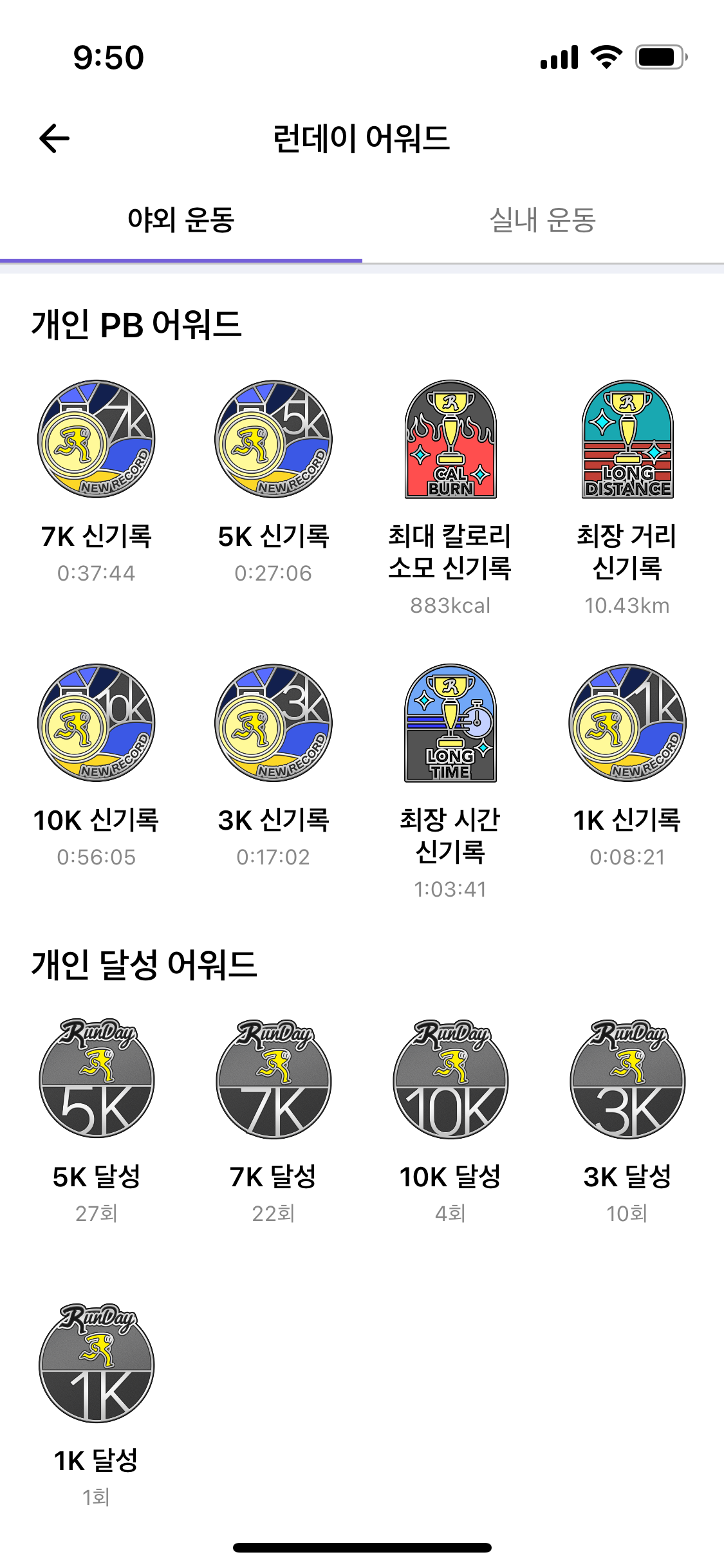
Task: View the 최장 시간 신기록 badge
Action: coord(450,723)
